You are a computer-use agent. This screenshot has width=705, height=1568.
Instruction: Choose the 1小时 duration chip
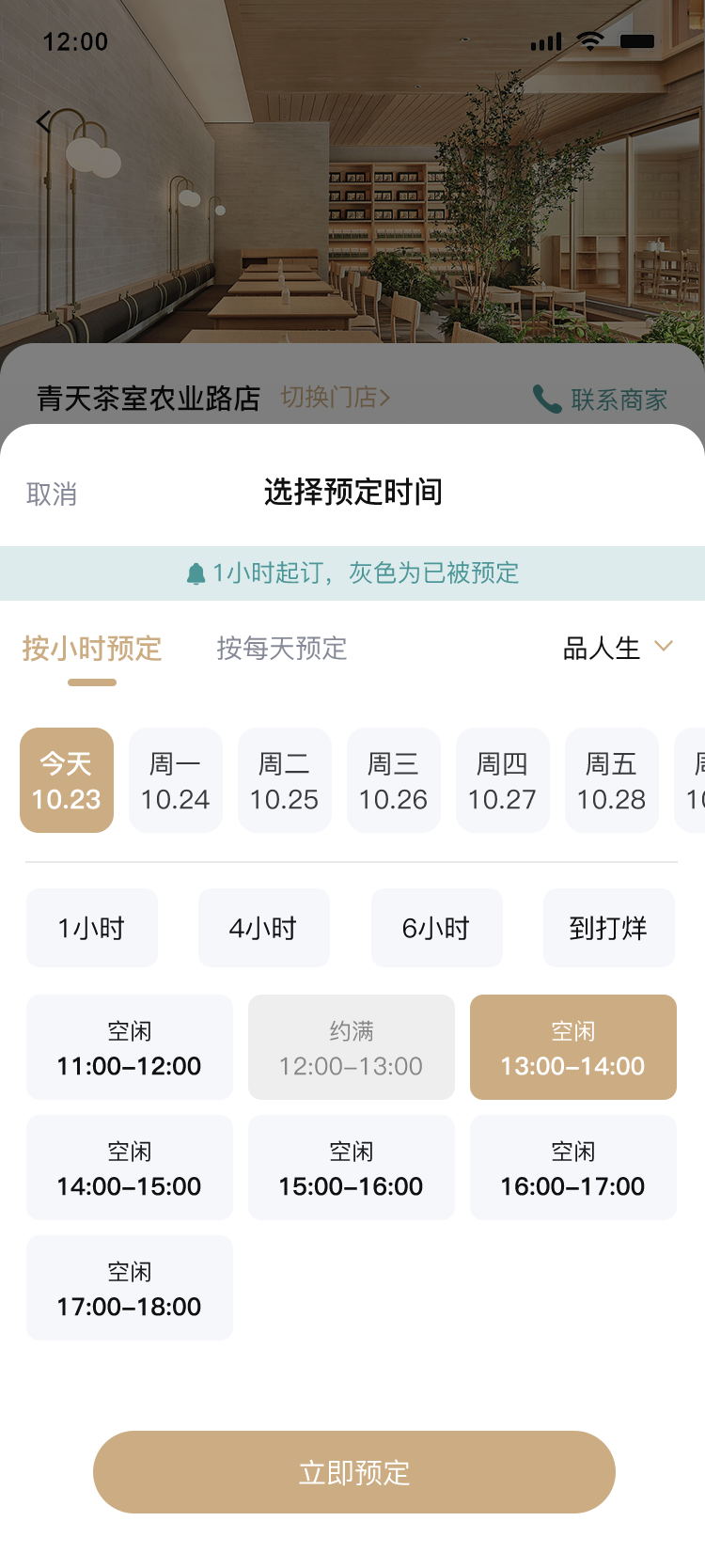[x=92, y=928]
